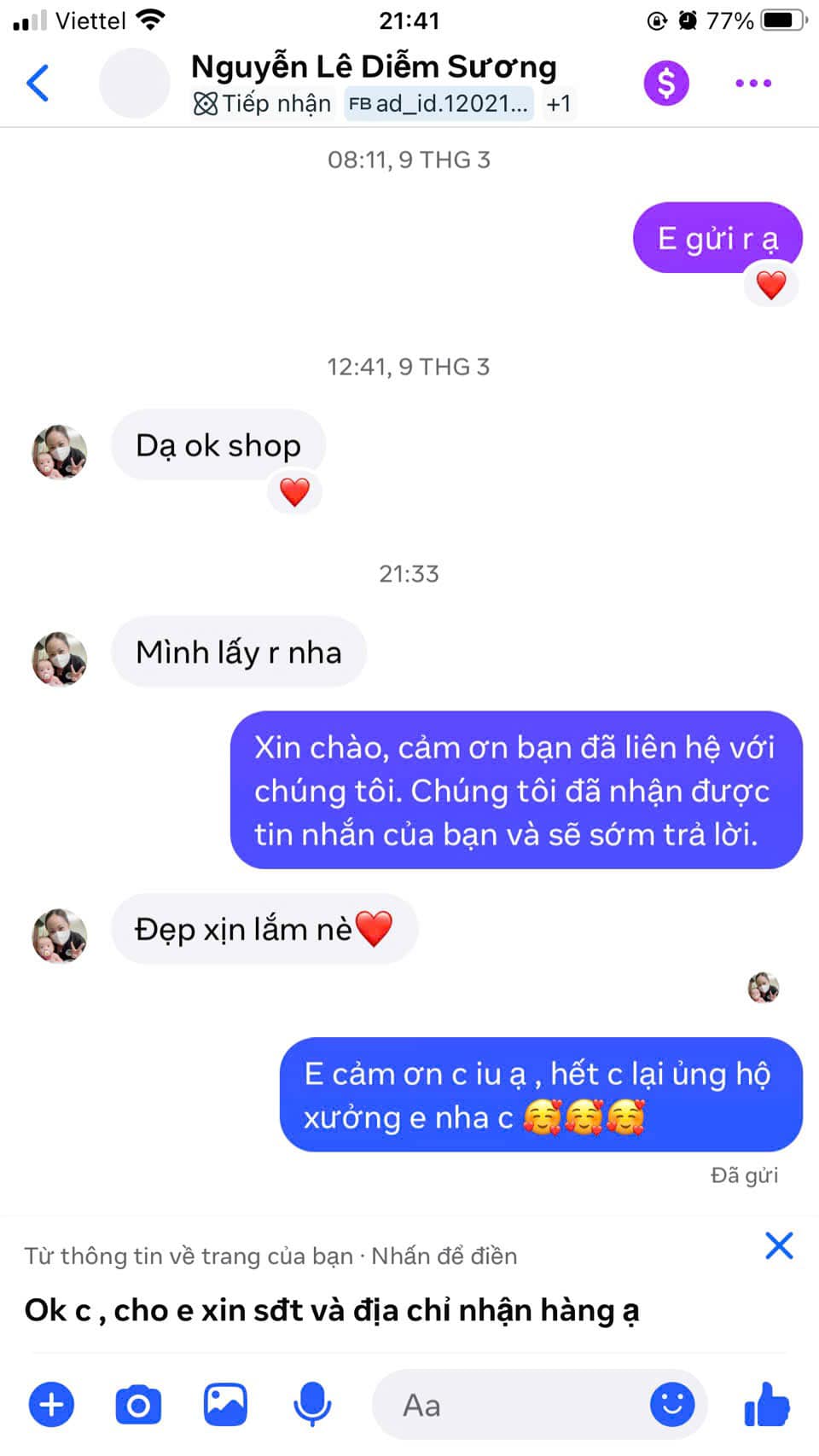Tap the Tiếp nhận label chip
Screen dimensions: 819x1456
[x=263, y=104]
